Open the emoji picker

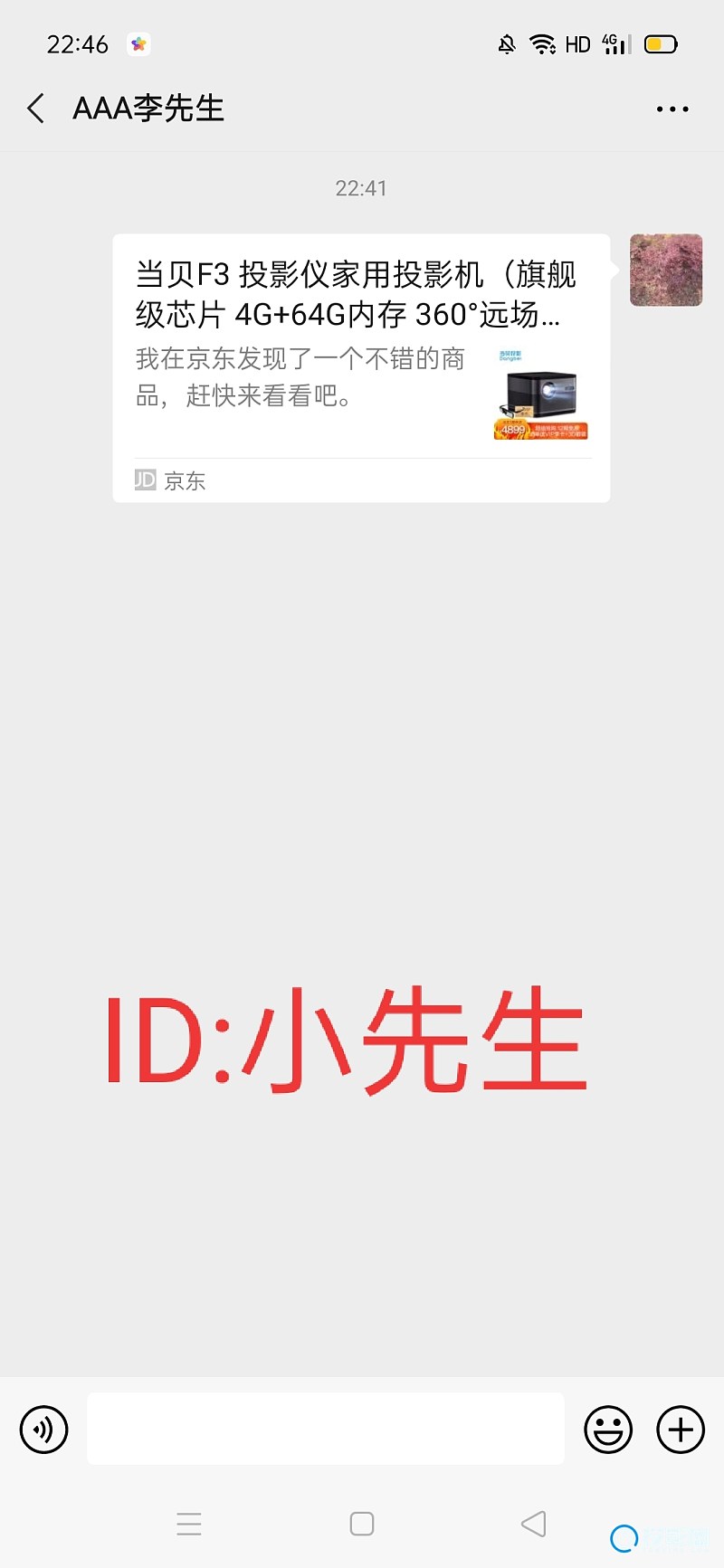(608, 1430)
